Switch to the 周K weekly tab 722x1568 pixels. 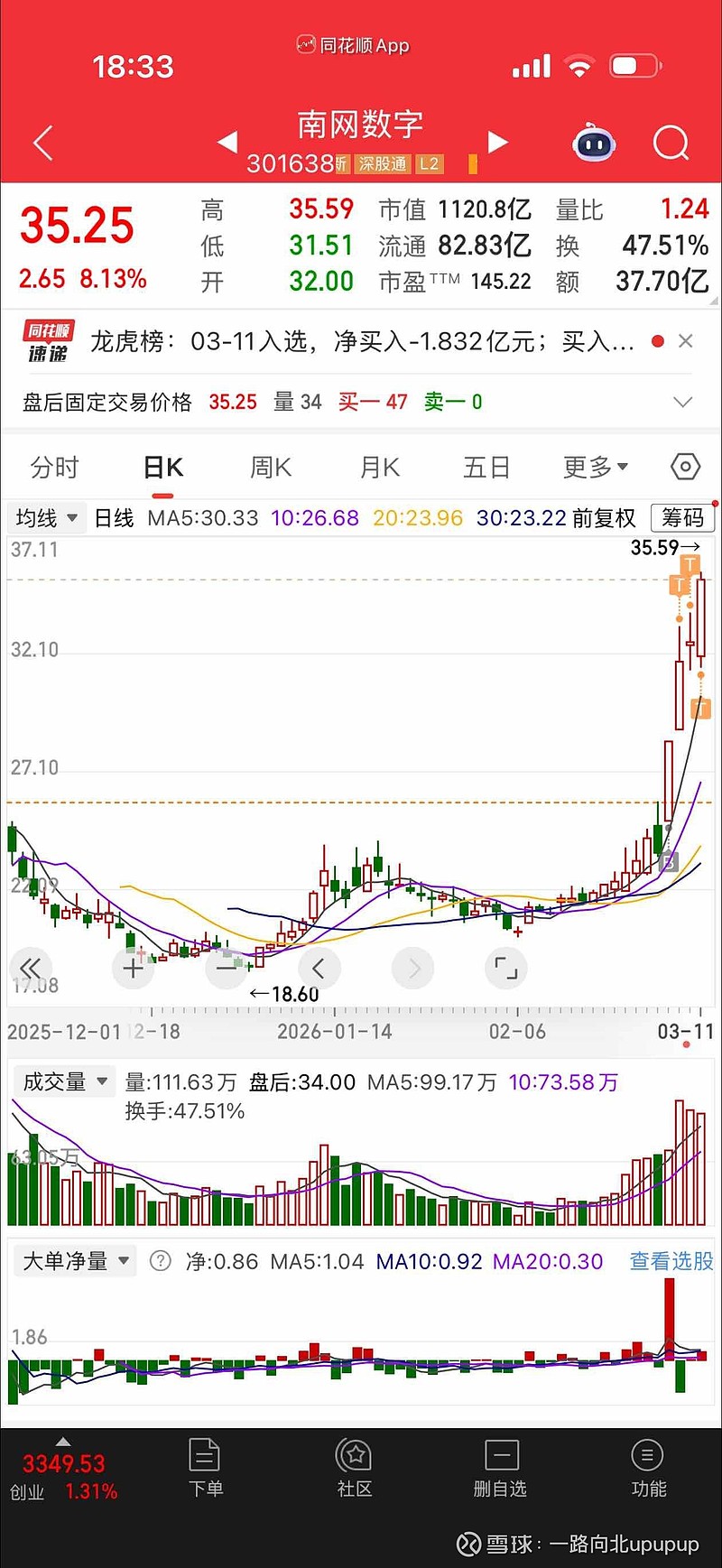coord(269,467)
